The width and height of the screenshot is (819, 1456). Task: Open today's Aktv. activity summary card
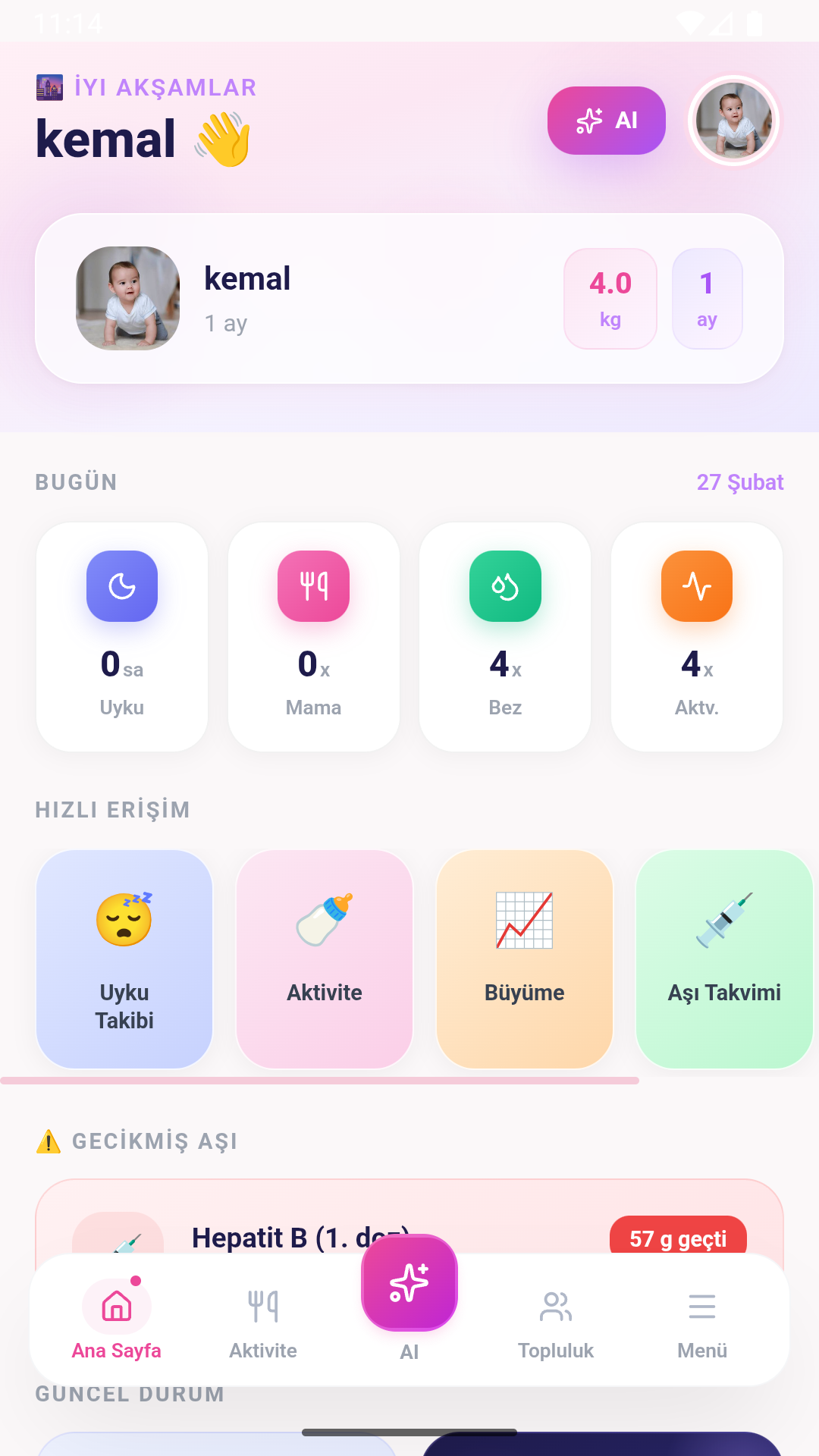point(697,636)
